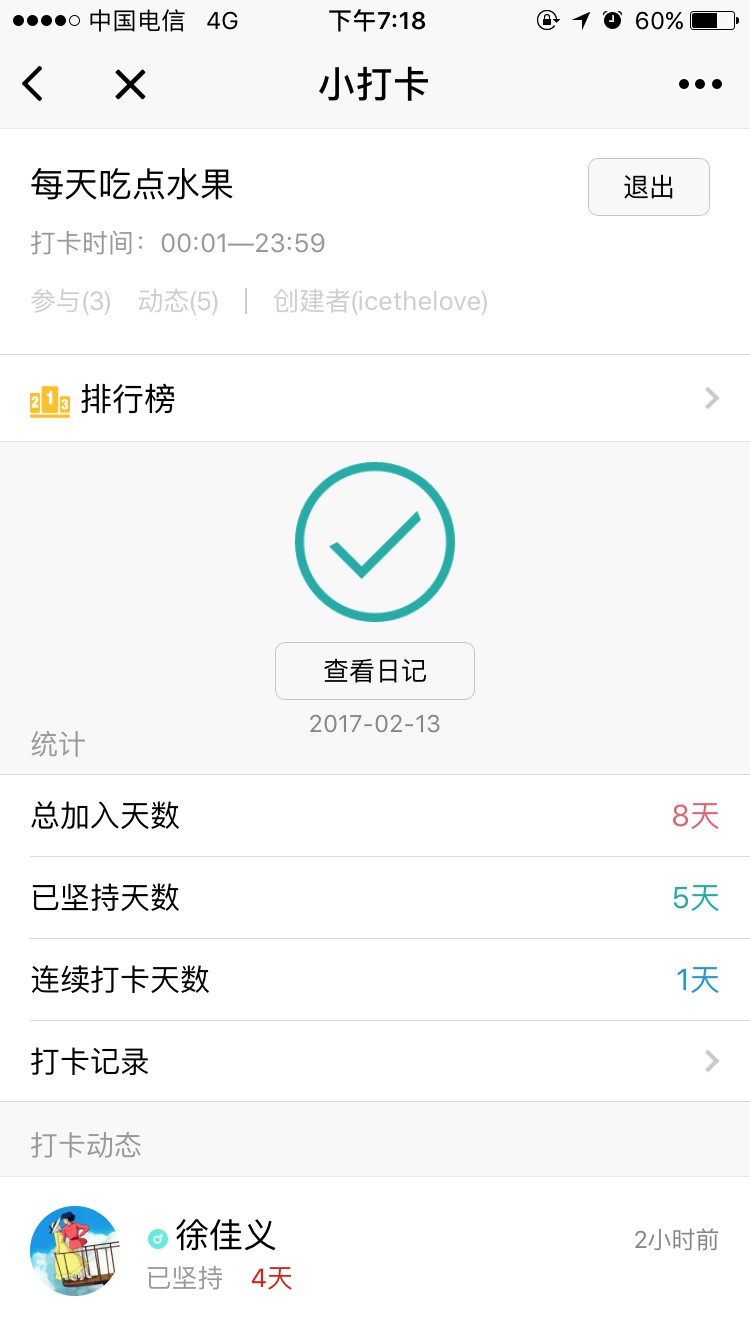Open the three-dot overflow menu

pos(700,84)
